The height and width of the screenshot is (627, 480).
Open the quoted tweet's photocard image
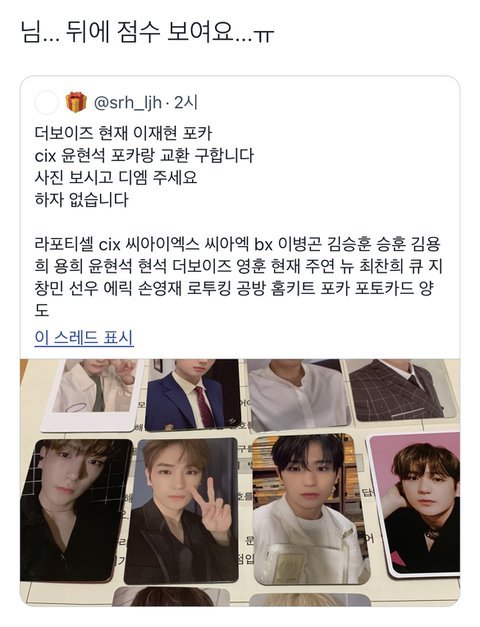[240, 482]
